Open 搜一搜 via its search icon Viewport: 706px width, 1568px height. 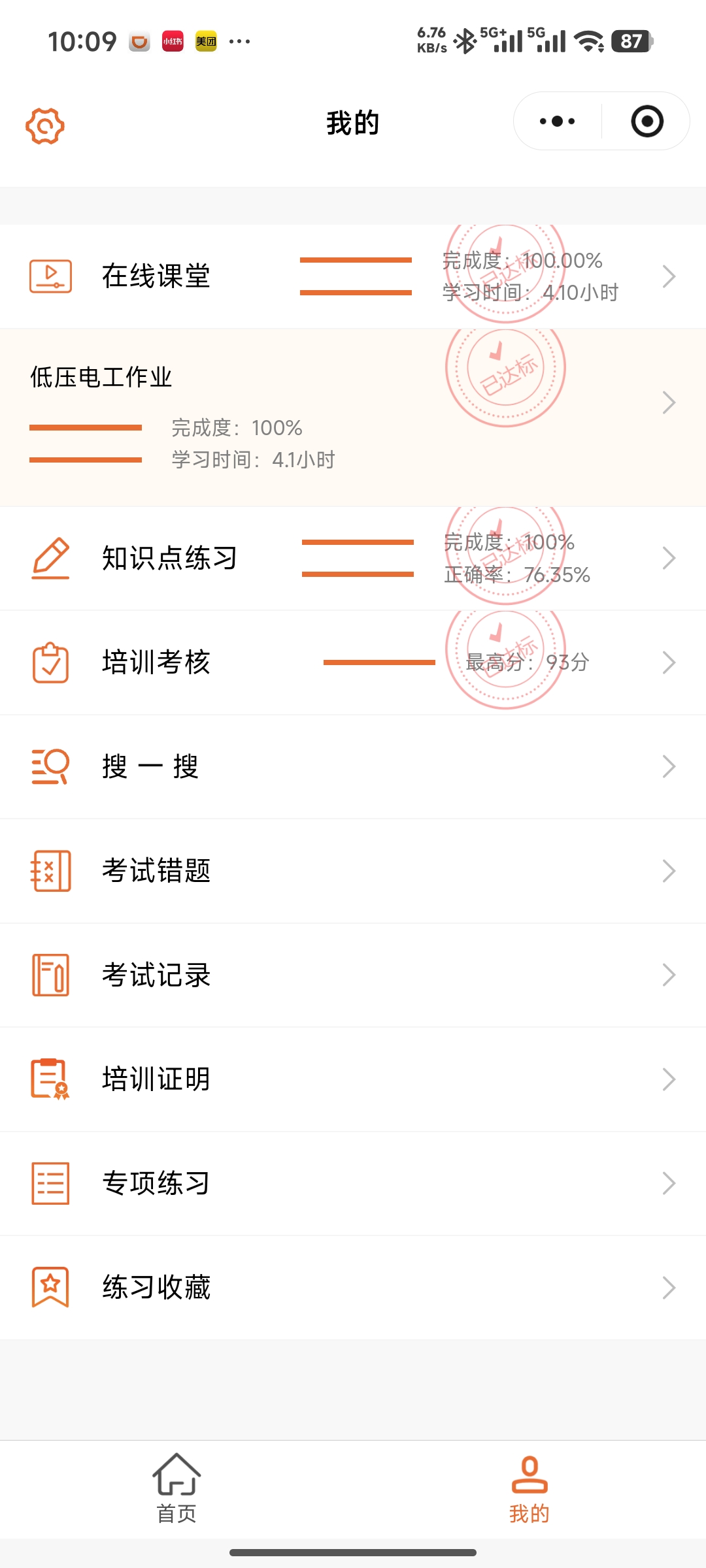50,766
